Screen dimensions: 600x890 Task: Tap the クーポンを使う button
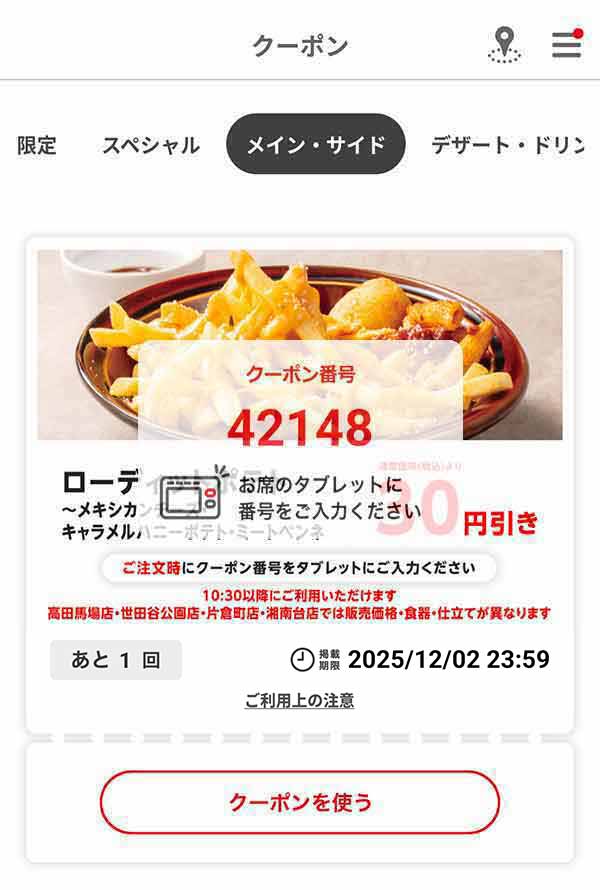click(299, 802)
